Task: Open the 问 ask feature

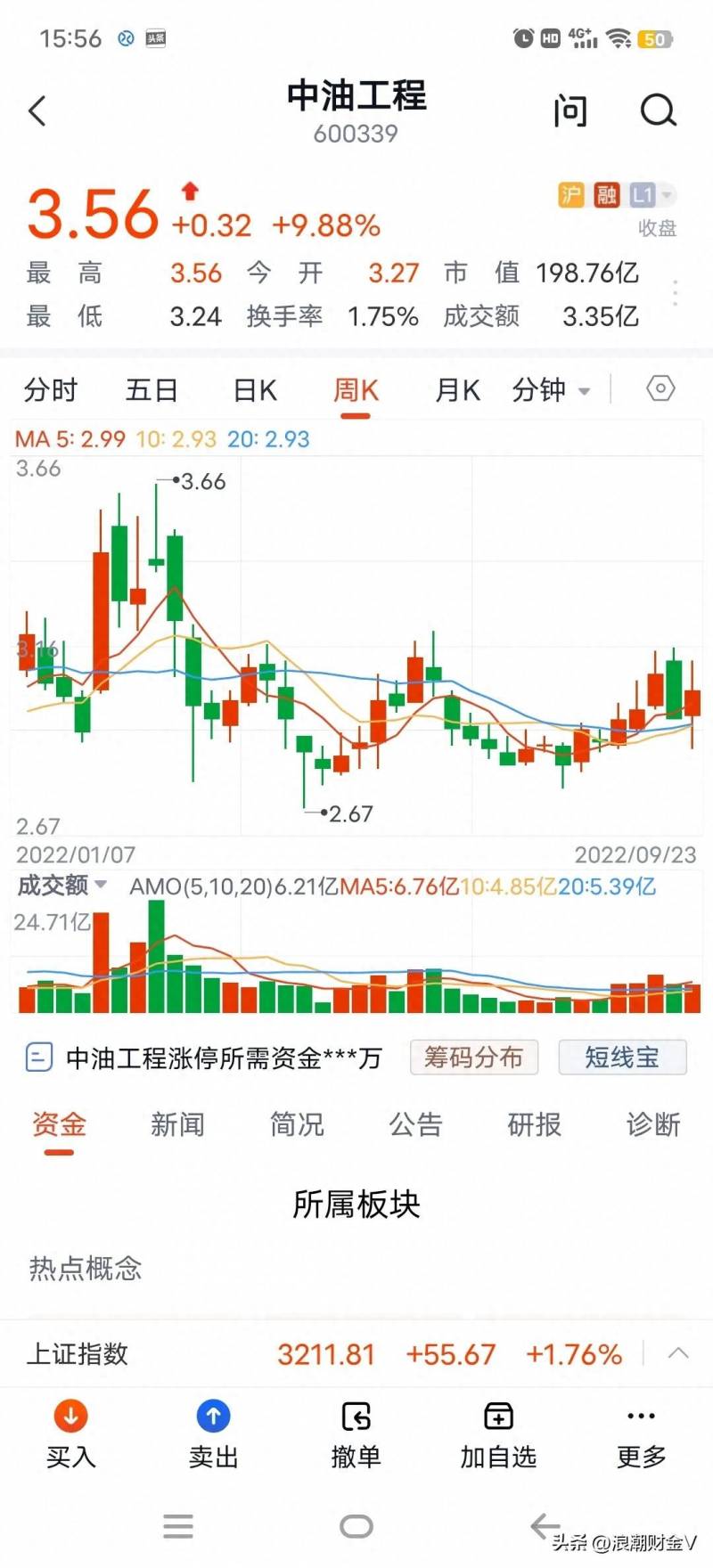Action: [570, 111]
